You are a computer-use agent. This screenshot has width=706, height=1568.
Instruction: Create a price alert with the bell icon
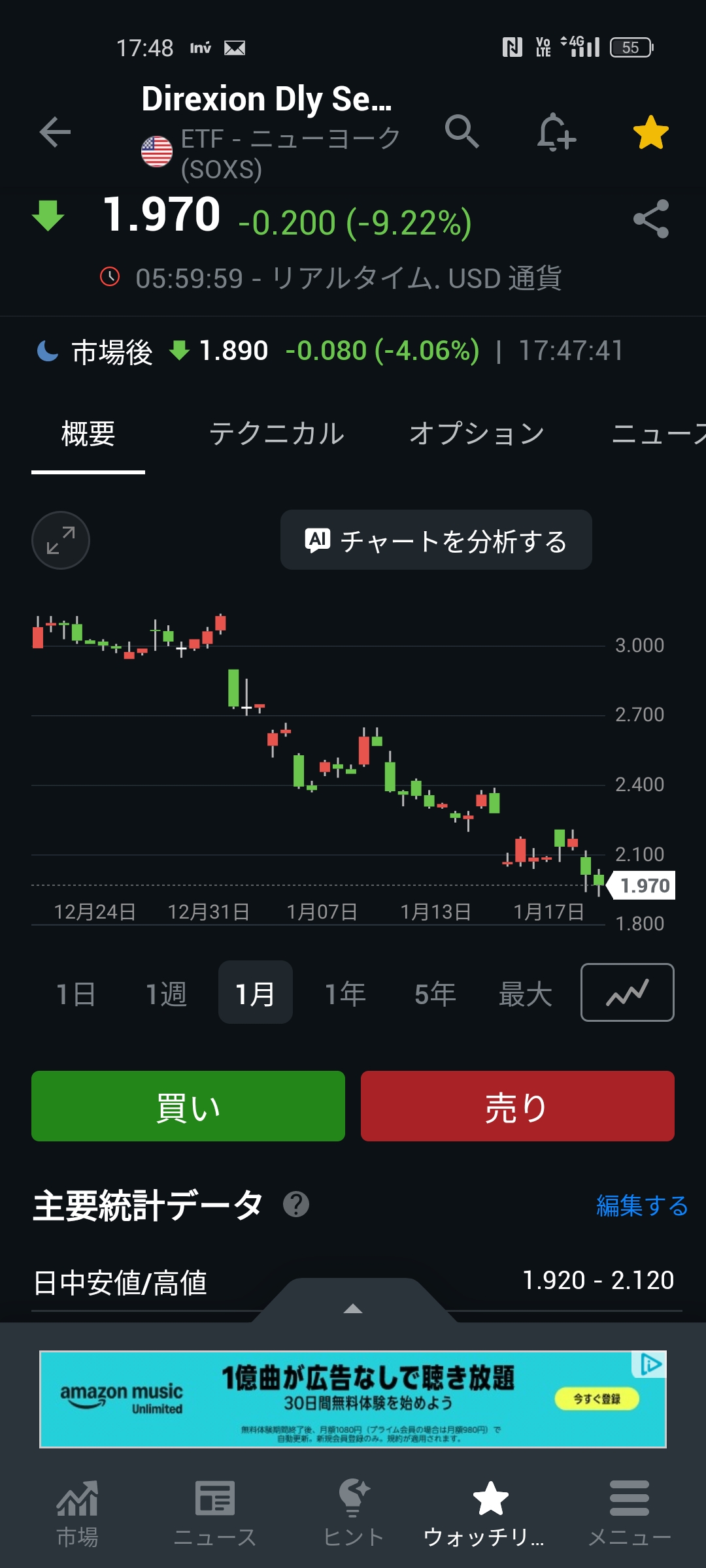click(556, 133)
